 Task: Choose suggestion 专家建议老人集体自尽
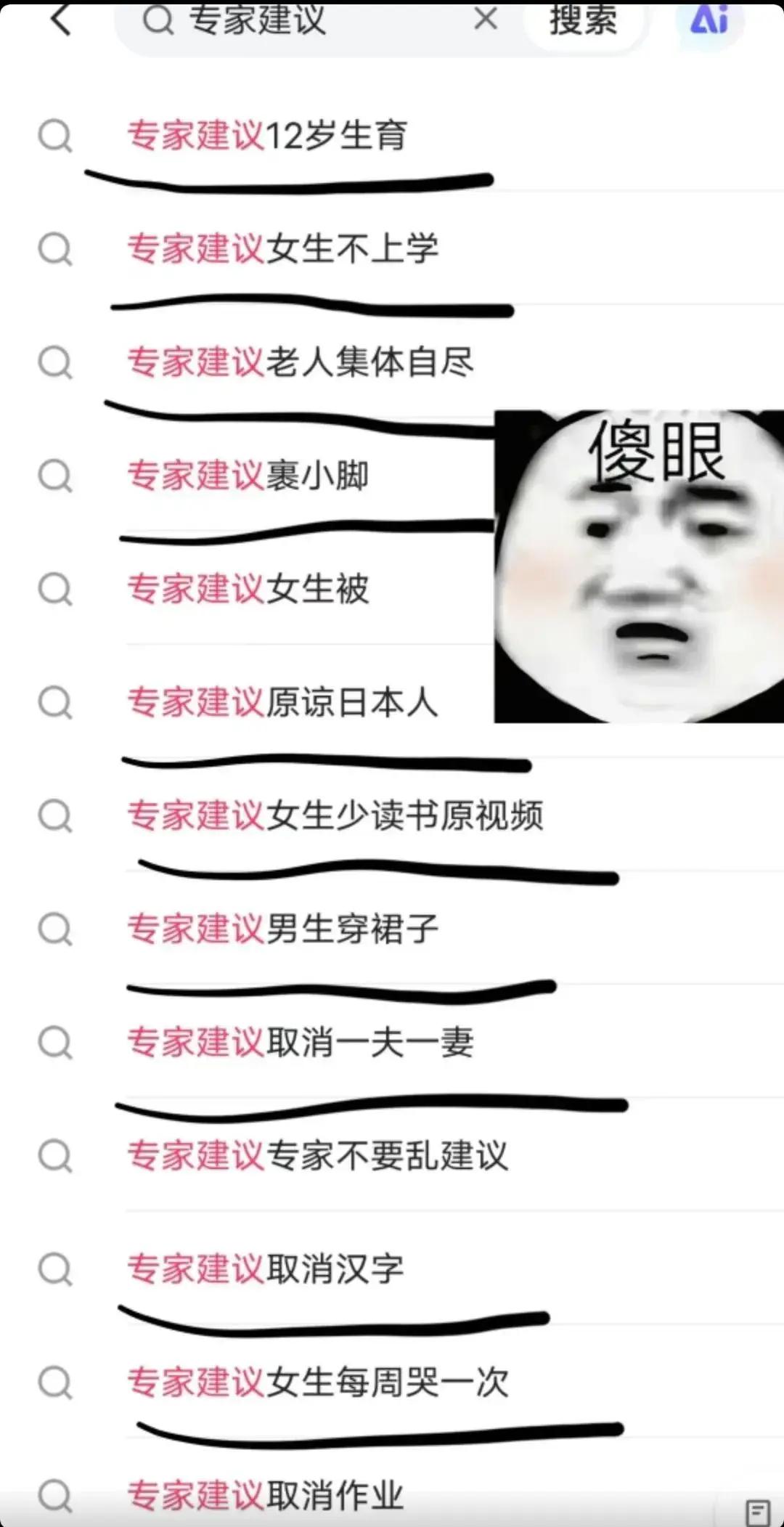[301, 362]
